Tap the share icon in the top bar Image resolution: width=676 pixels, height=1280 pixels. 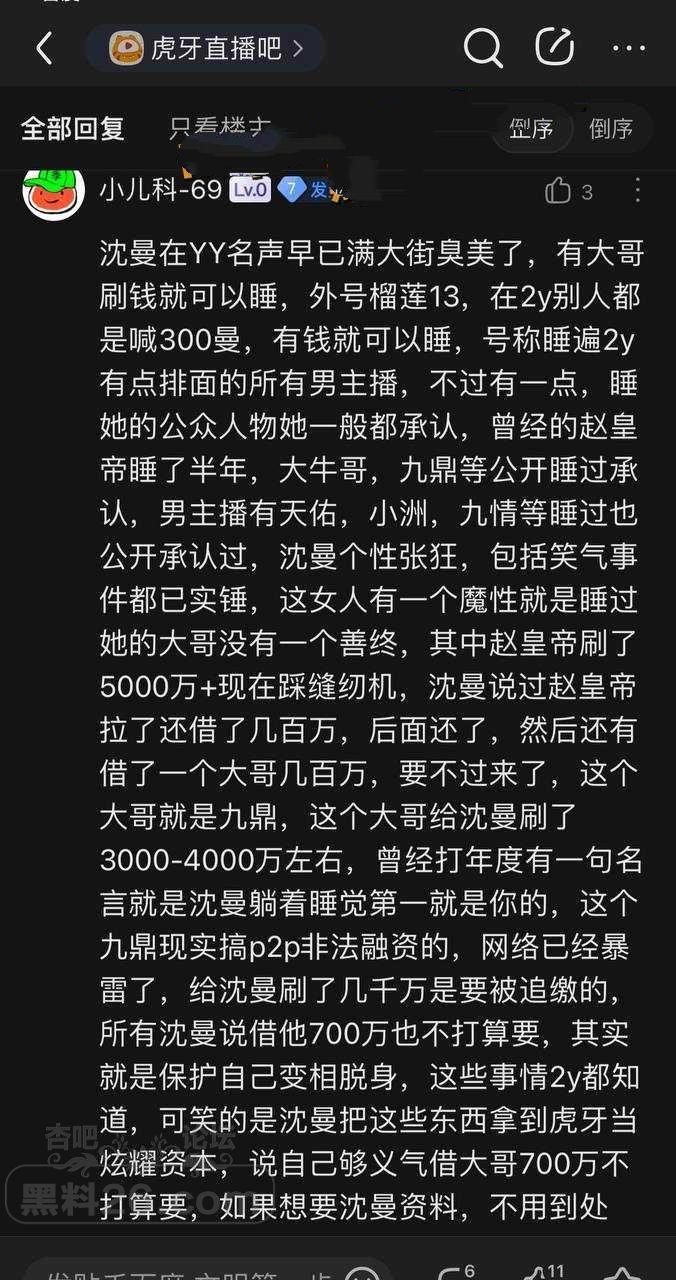pyautogui.click(x=554, y=48)
